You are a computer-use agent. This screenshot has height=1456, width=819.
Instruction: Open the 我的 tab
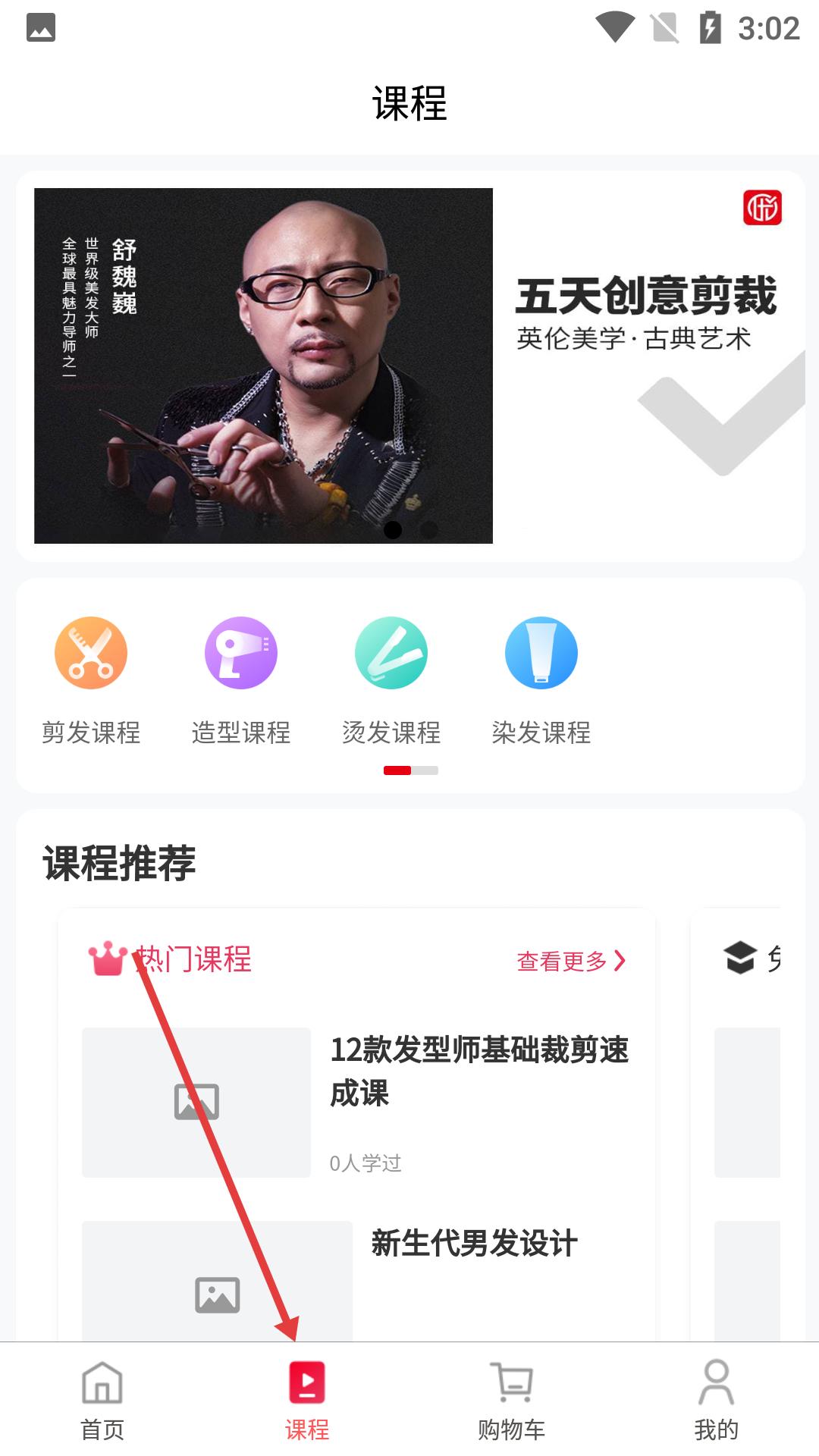[717, 1401]
